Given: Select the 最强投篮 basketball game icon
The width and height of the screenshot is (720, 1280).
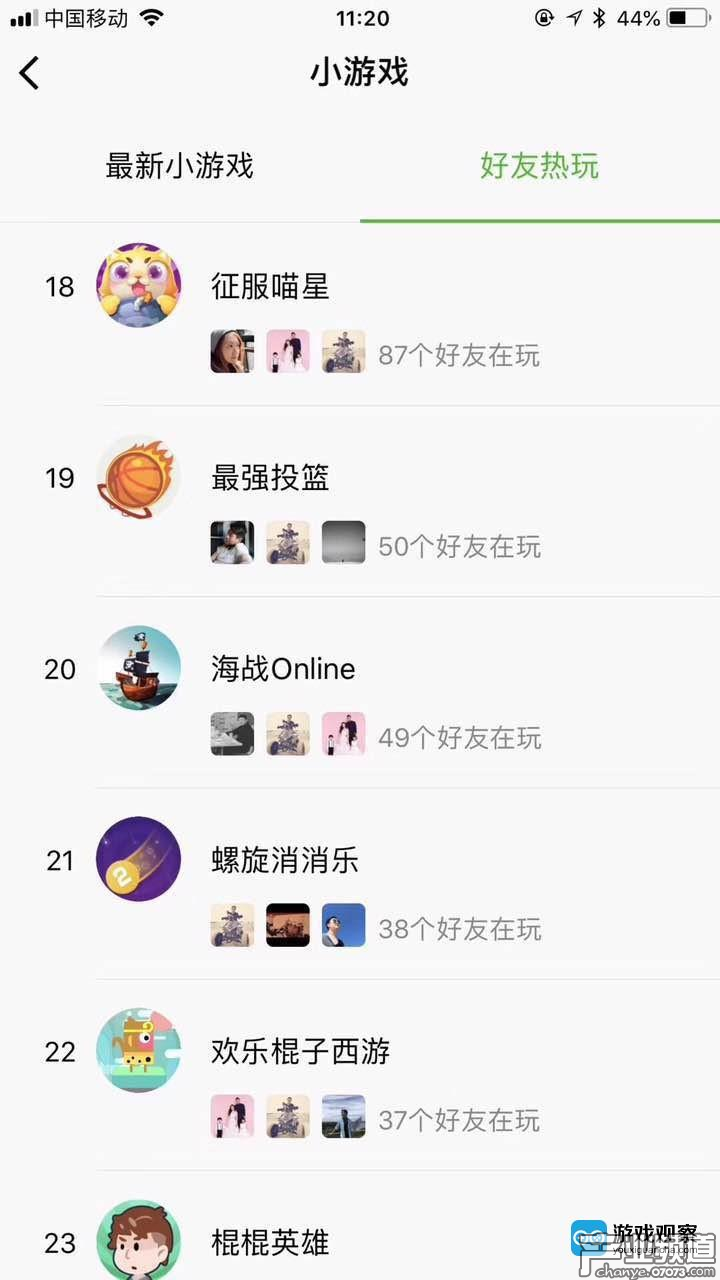Looking at the screenshot, I should tap(139, 477).
